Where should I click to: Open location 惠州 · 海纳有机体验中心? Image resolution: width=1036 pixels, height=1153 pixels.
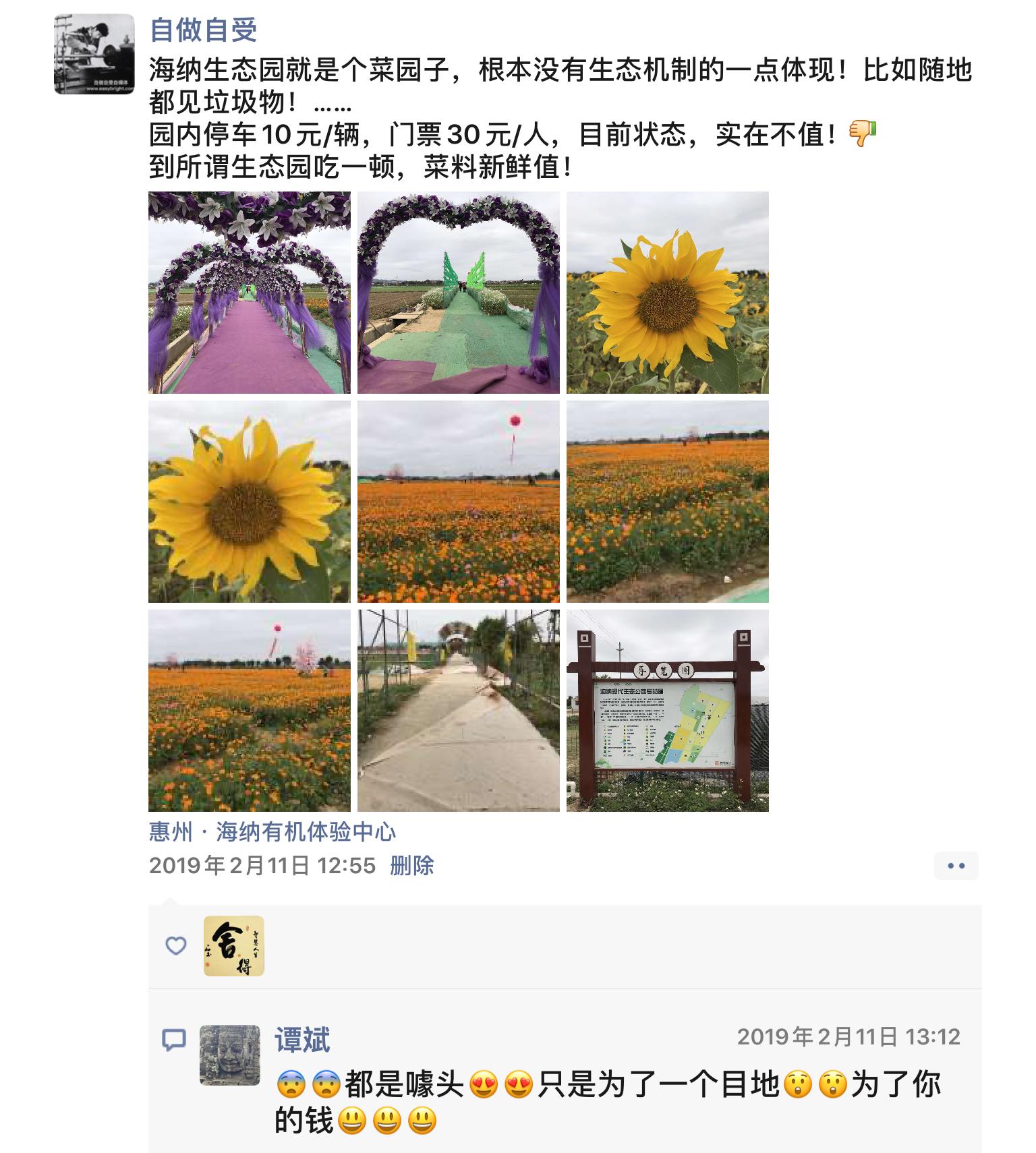tap(272, 832)
